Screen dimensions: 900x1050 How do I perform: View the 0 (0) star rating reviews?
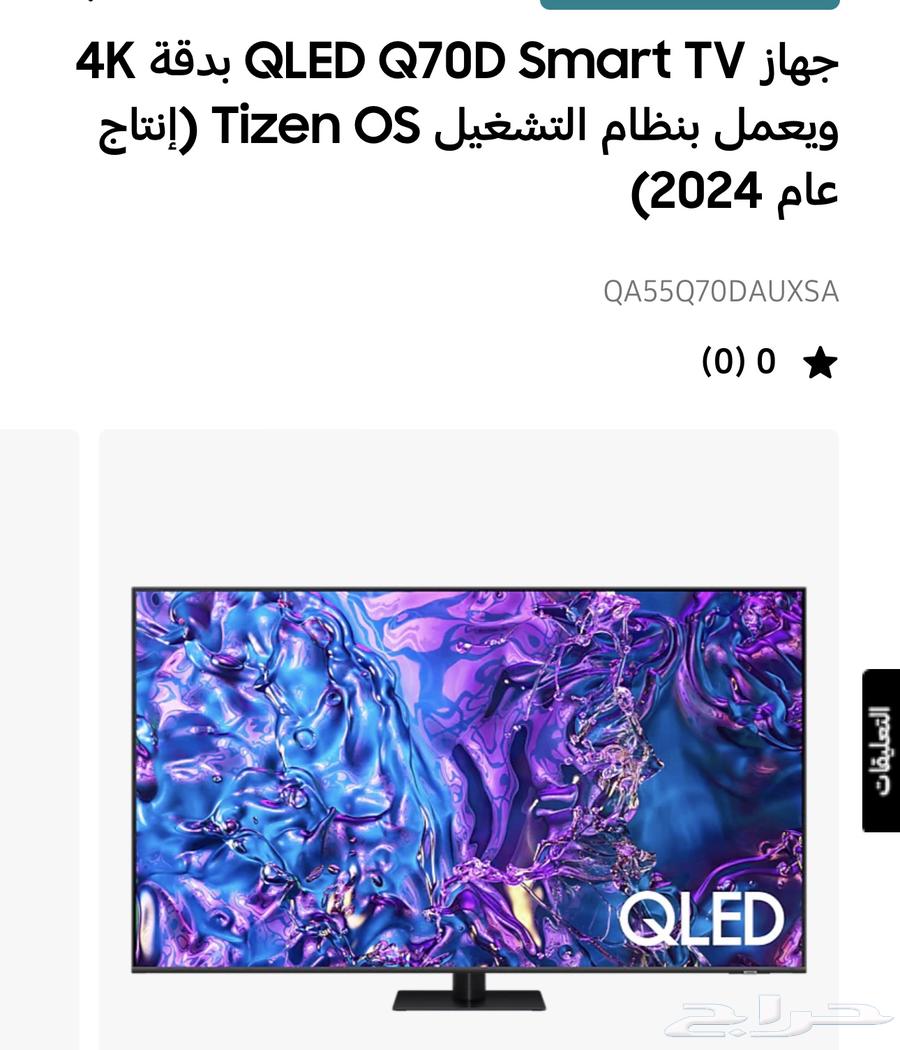(x=768, y=362)
